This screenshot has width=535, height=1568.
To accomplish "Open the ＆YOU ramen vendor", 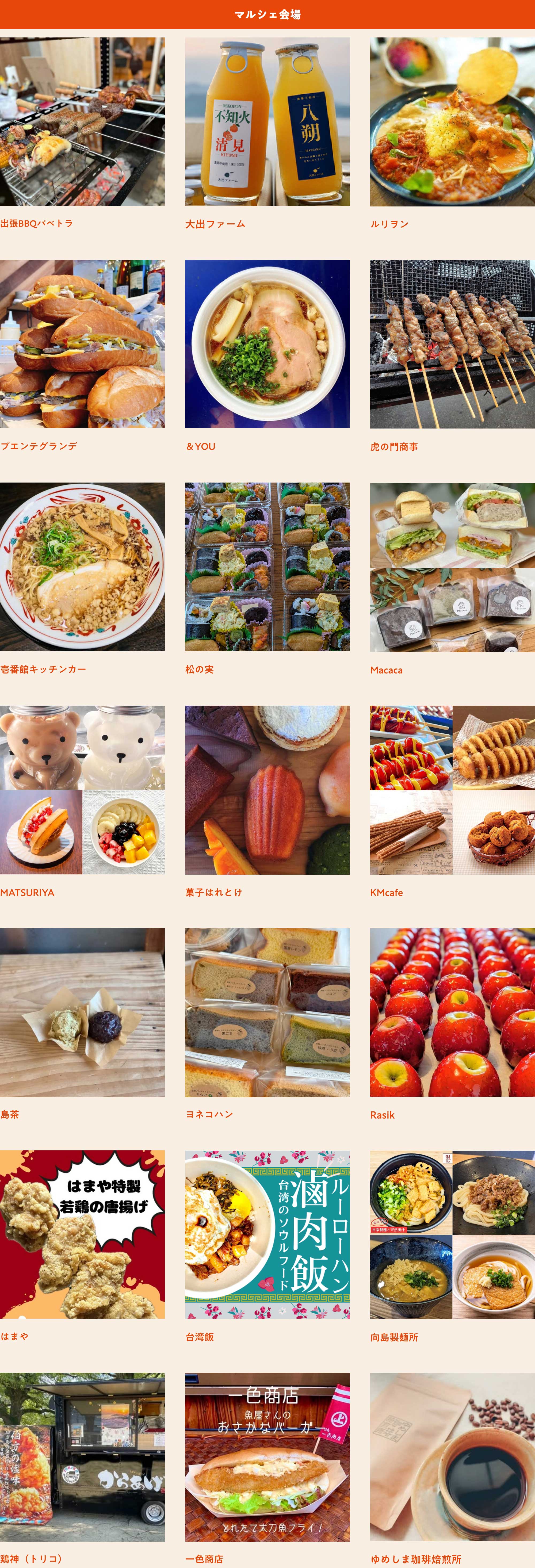I will [x=267, y=344].
